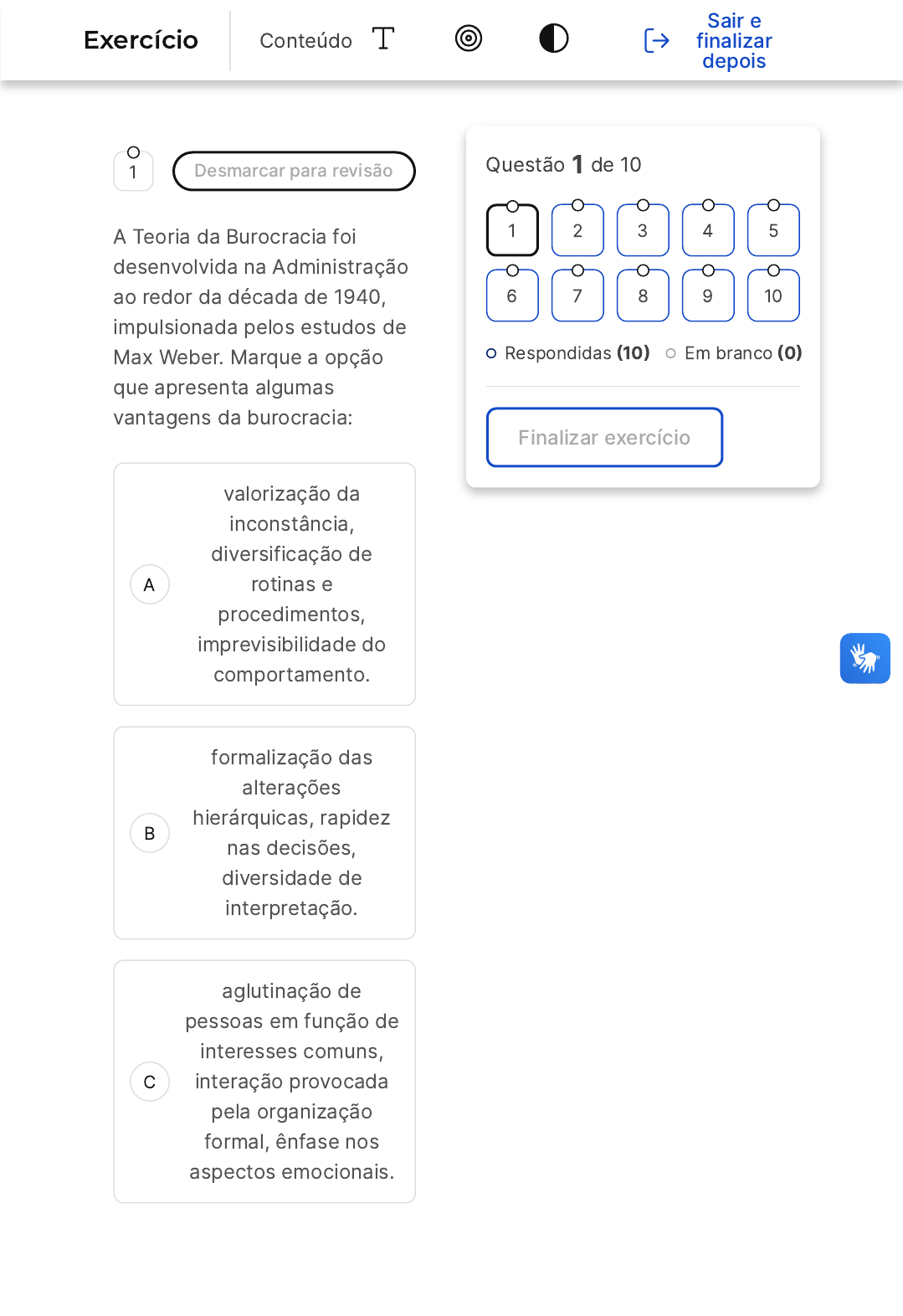Jump to question 3
The image size is (903, 1316).
pos(643,230)
